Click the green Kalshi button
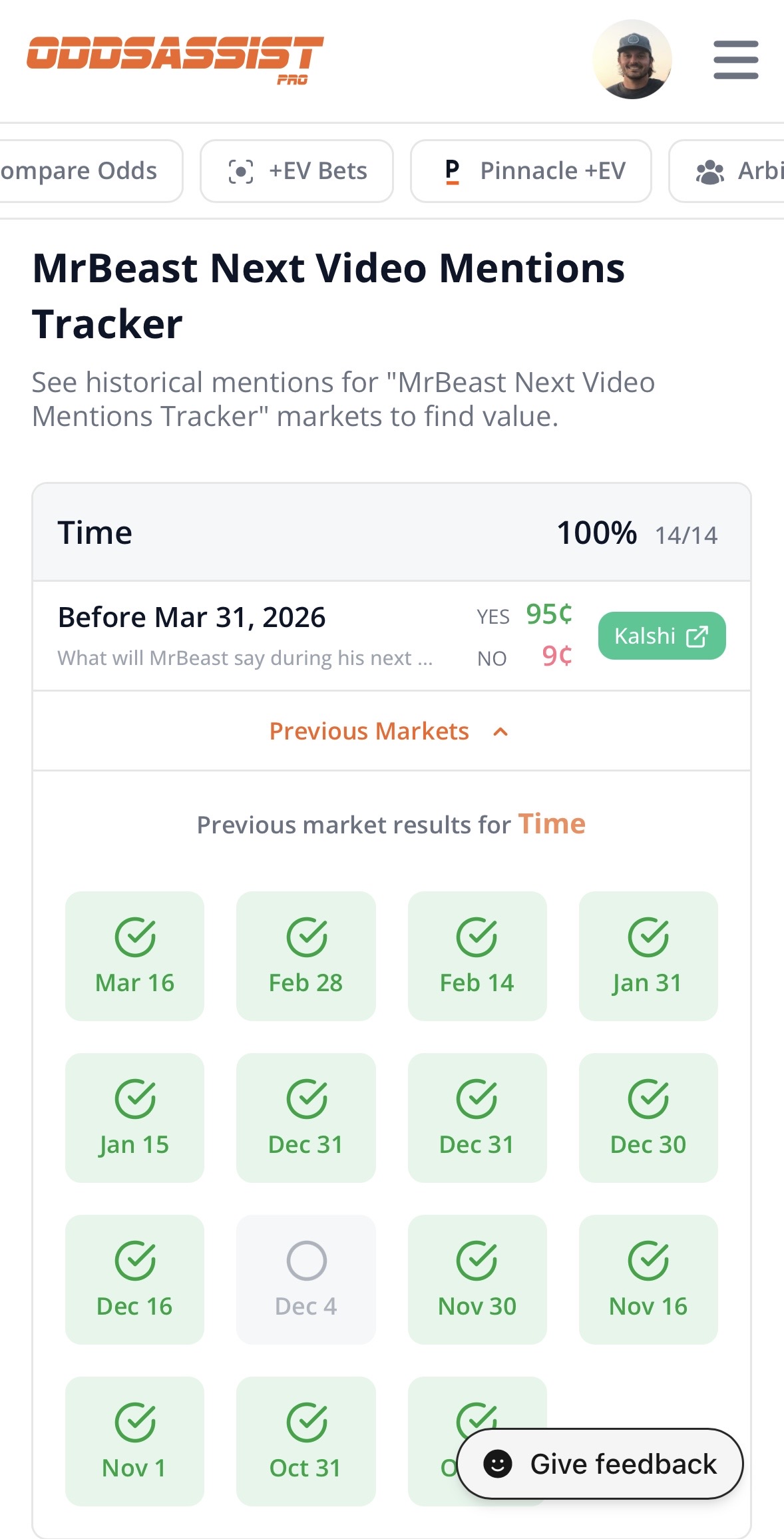Viewport: 784px width, 1539px height. coord(662,636)
